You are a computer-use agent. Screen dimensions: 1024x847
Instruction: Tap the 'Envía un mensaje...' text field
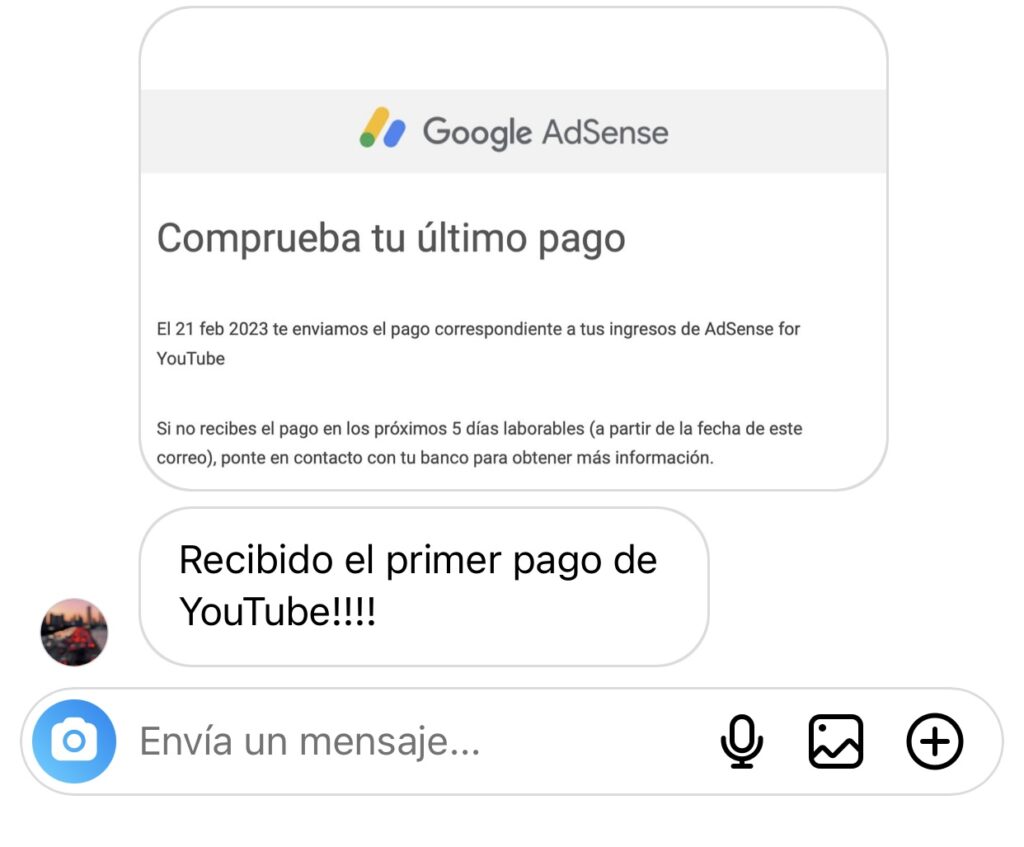point(400,742)
